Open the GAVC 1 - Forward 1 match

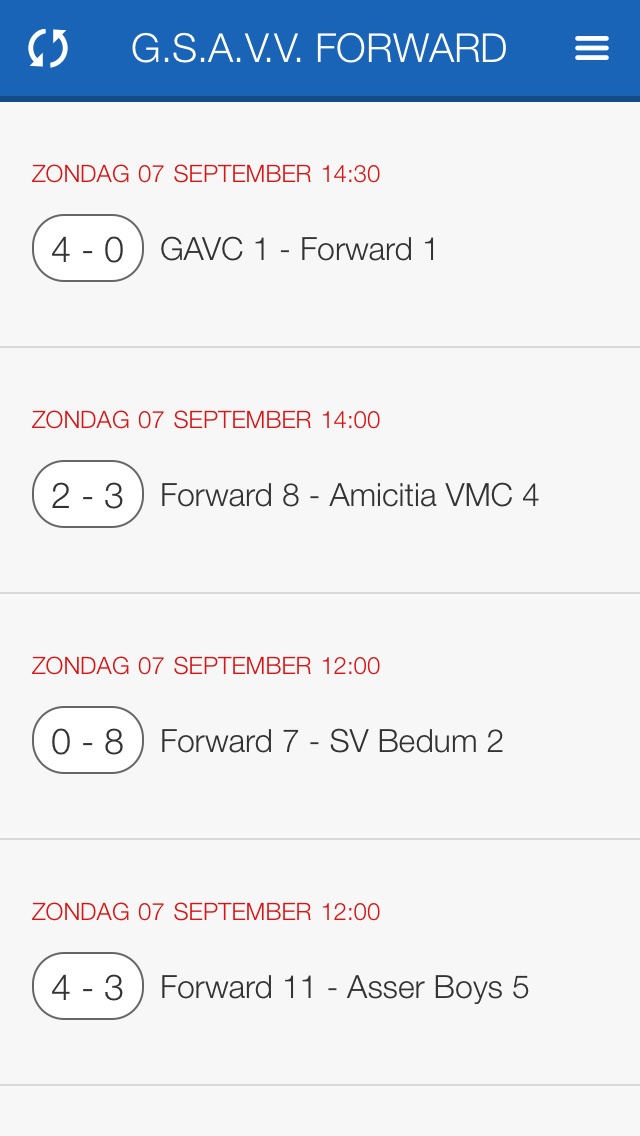298,249
